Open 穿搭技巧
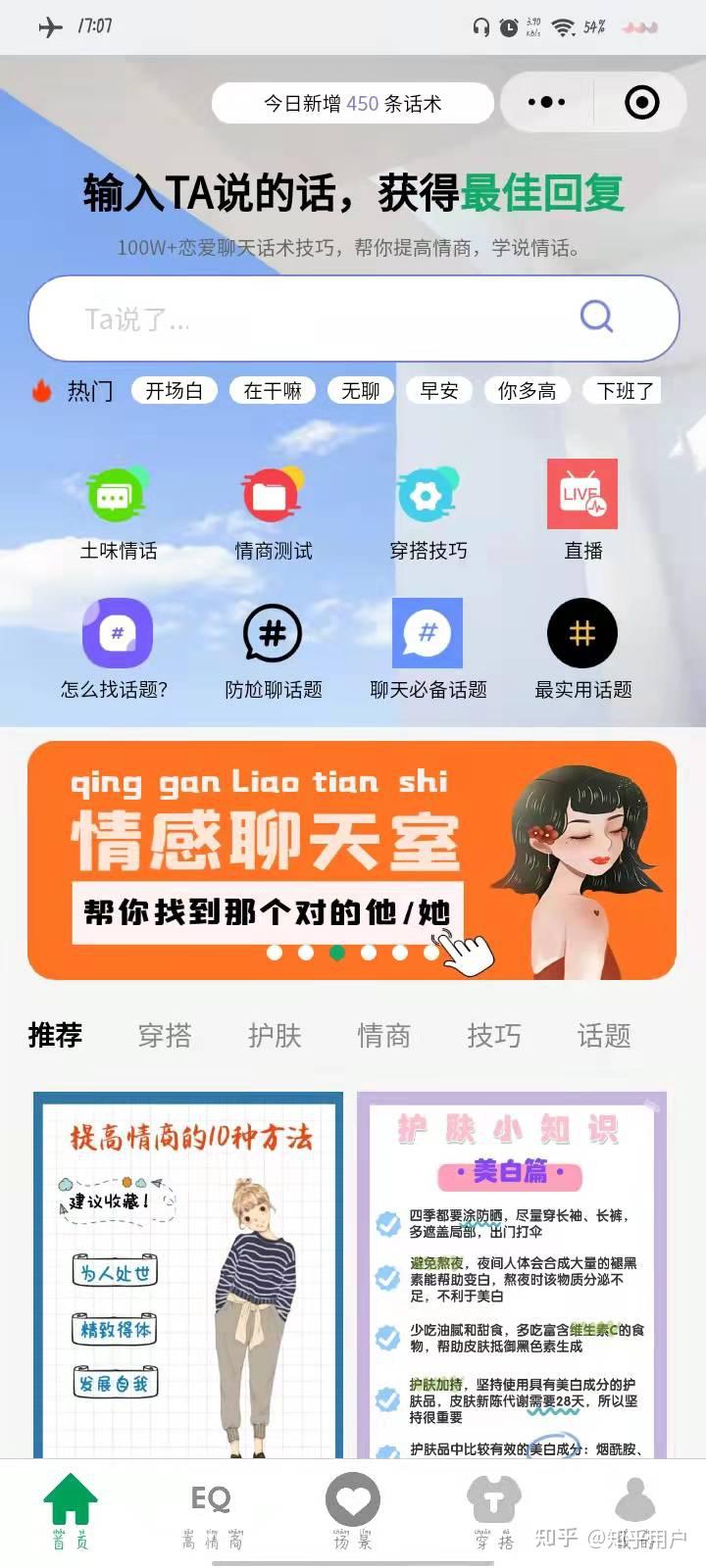The height and width of the screenshot is (1568, 706). pos(429,514)
